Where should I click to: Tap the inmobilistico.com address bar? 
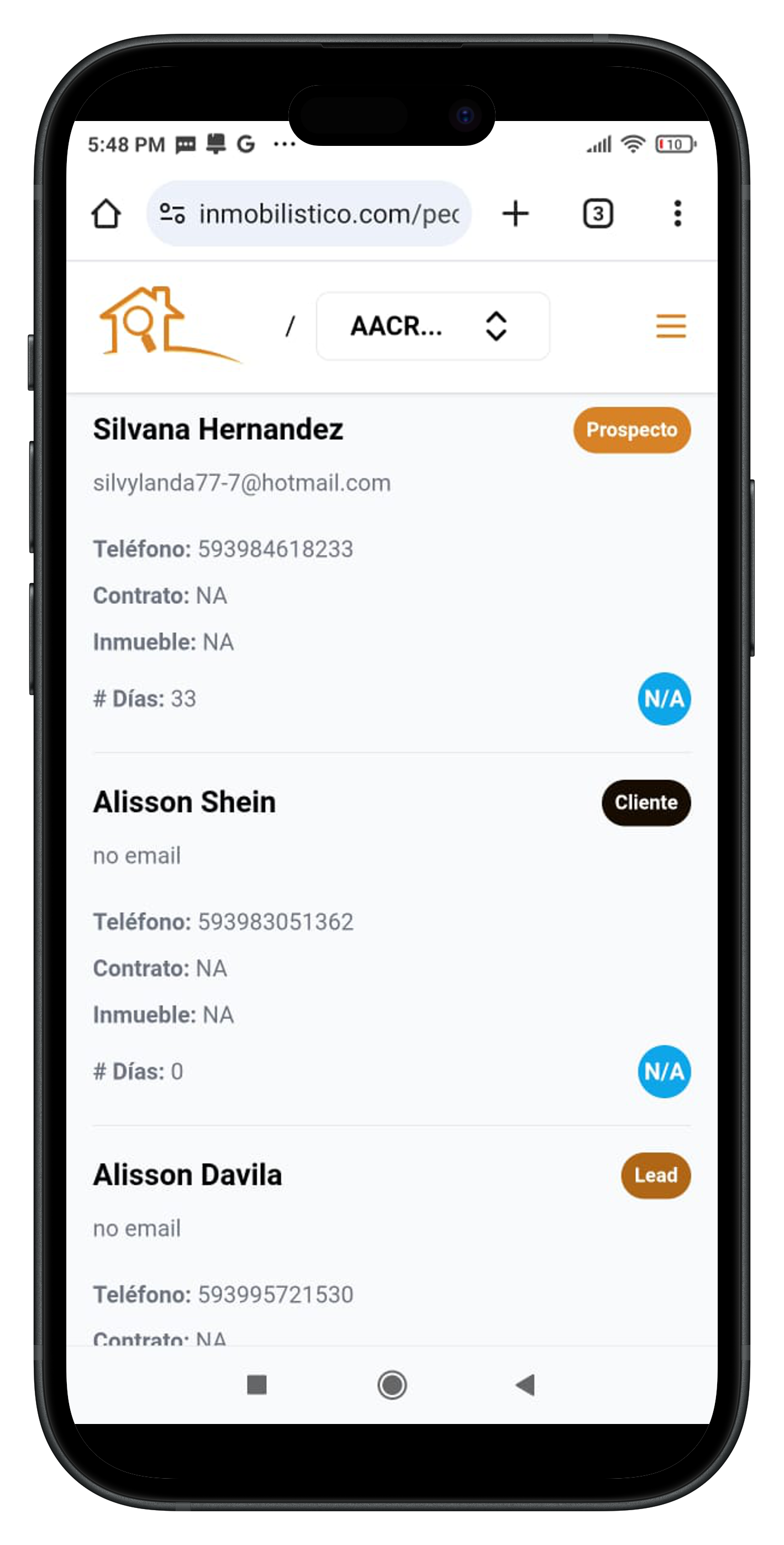click(309, 213)
